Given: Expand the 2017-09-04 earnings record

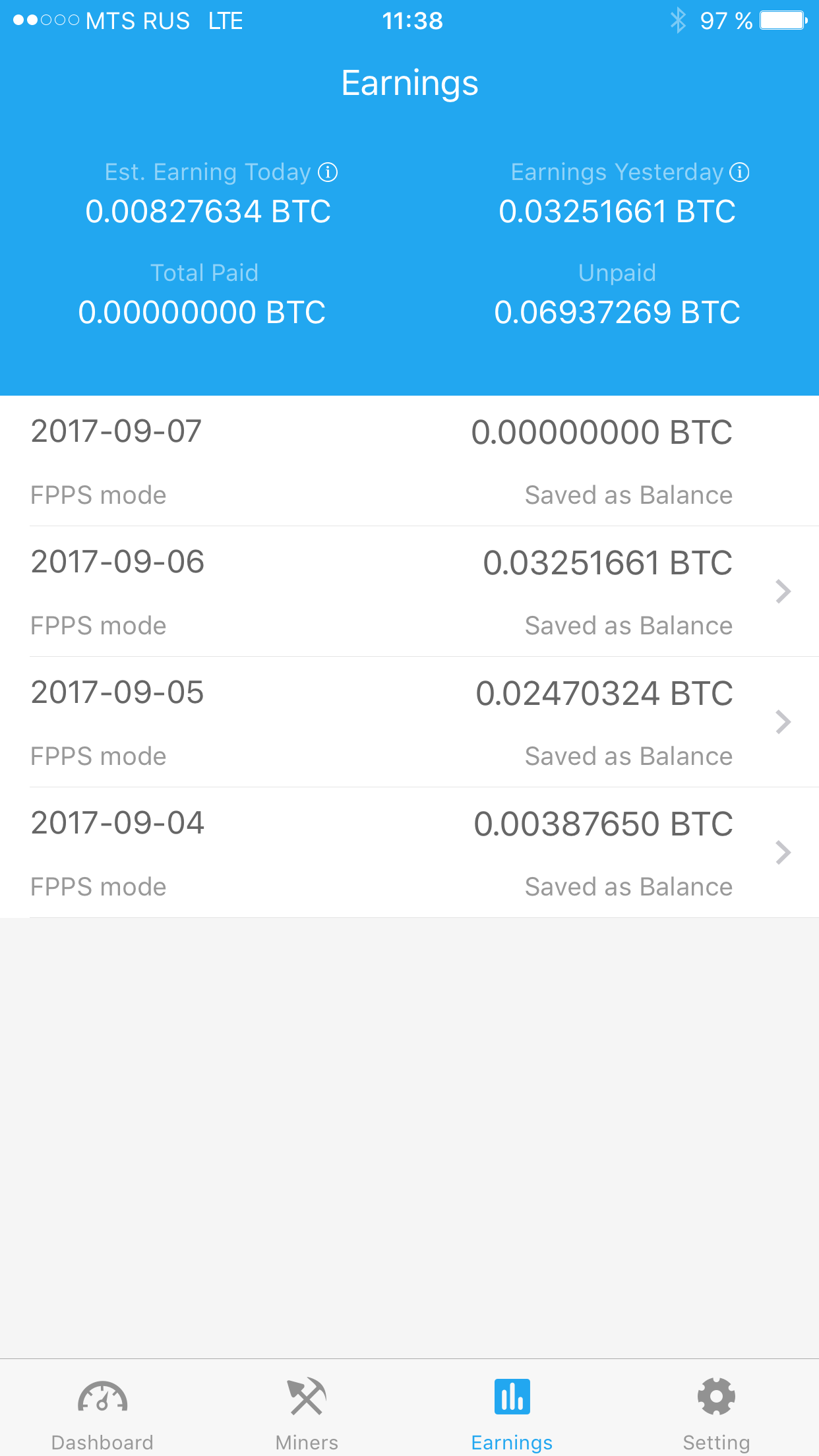Looking at the screenshot, I should point(782,853).
